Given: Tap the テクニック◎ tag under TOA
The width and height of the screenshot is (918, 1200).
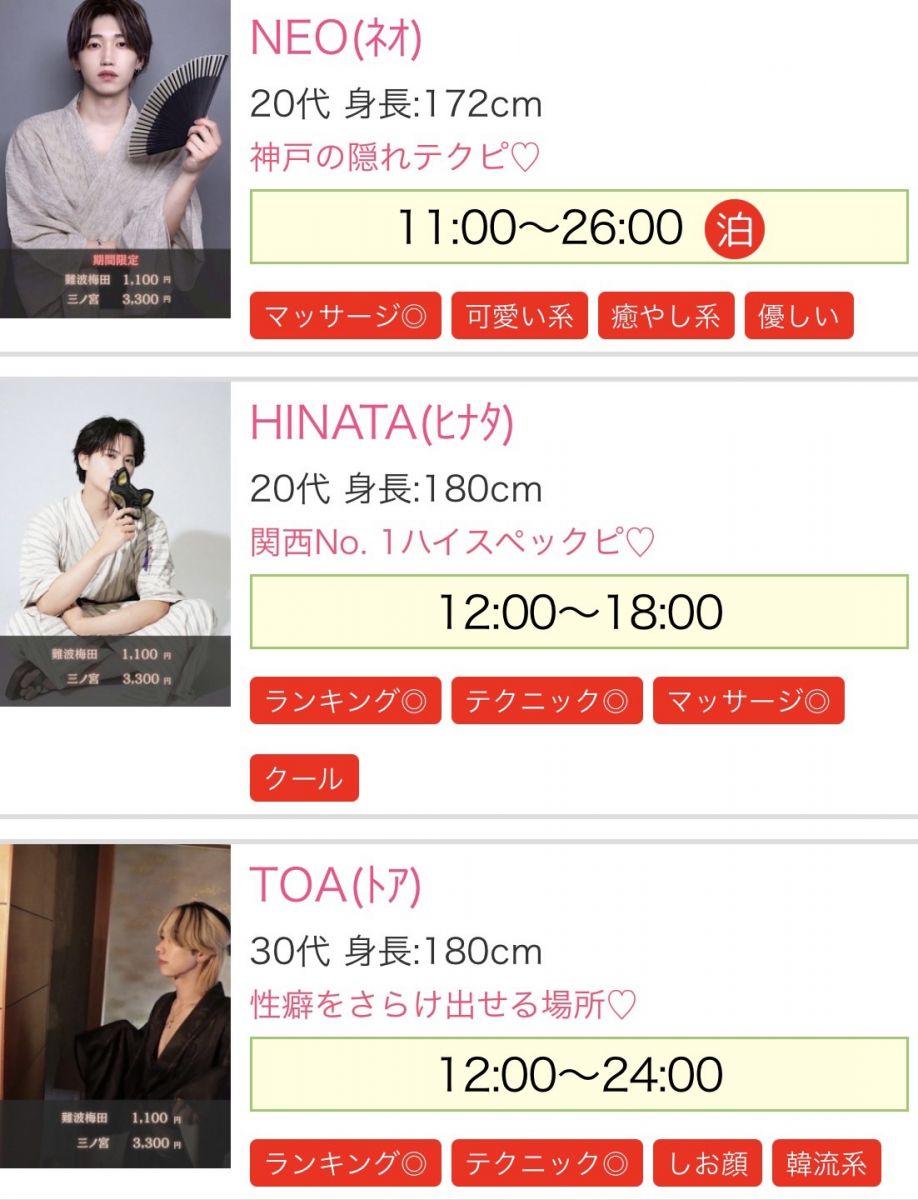Looking at the screenshot, I should (x=547, y=1163).
